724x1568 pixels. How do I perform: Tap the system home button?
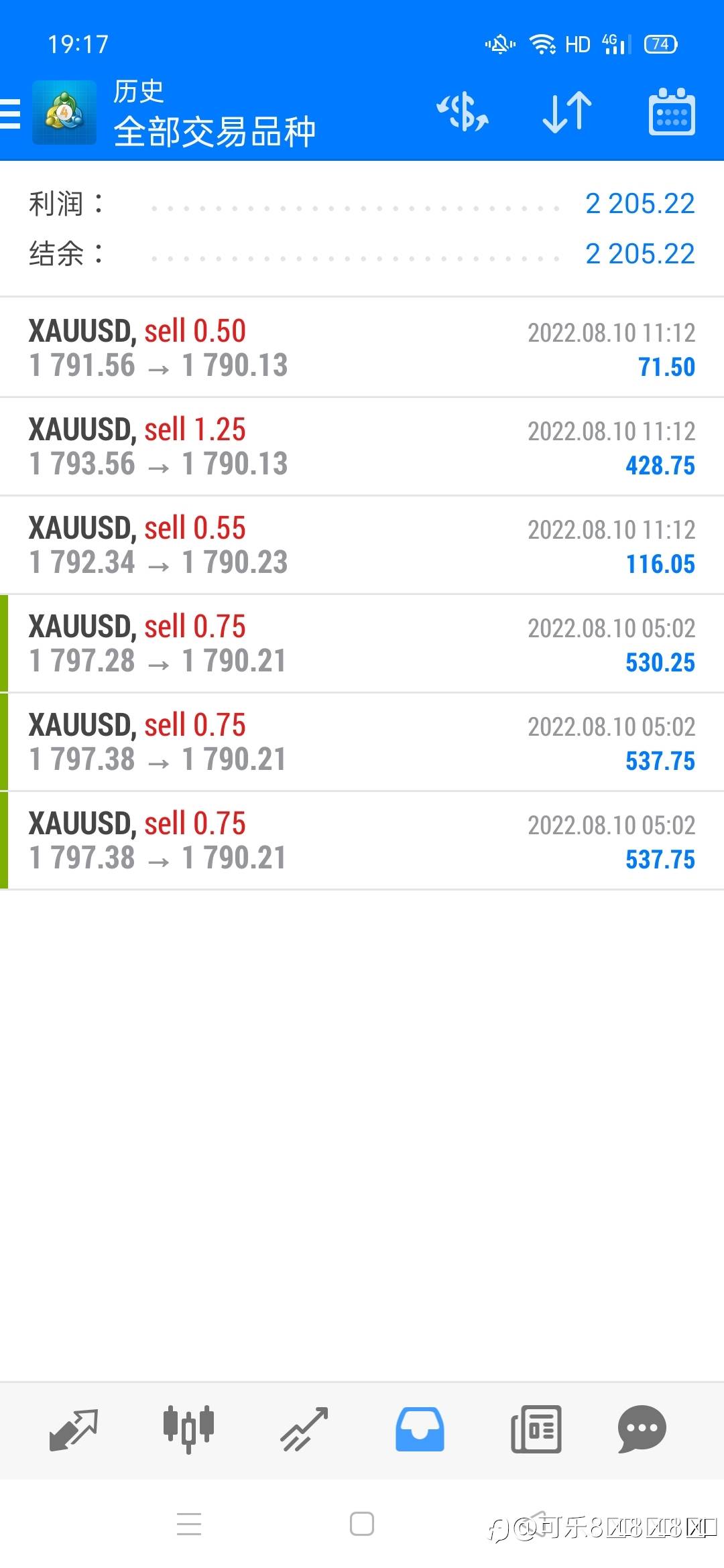pos(362,1524)
